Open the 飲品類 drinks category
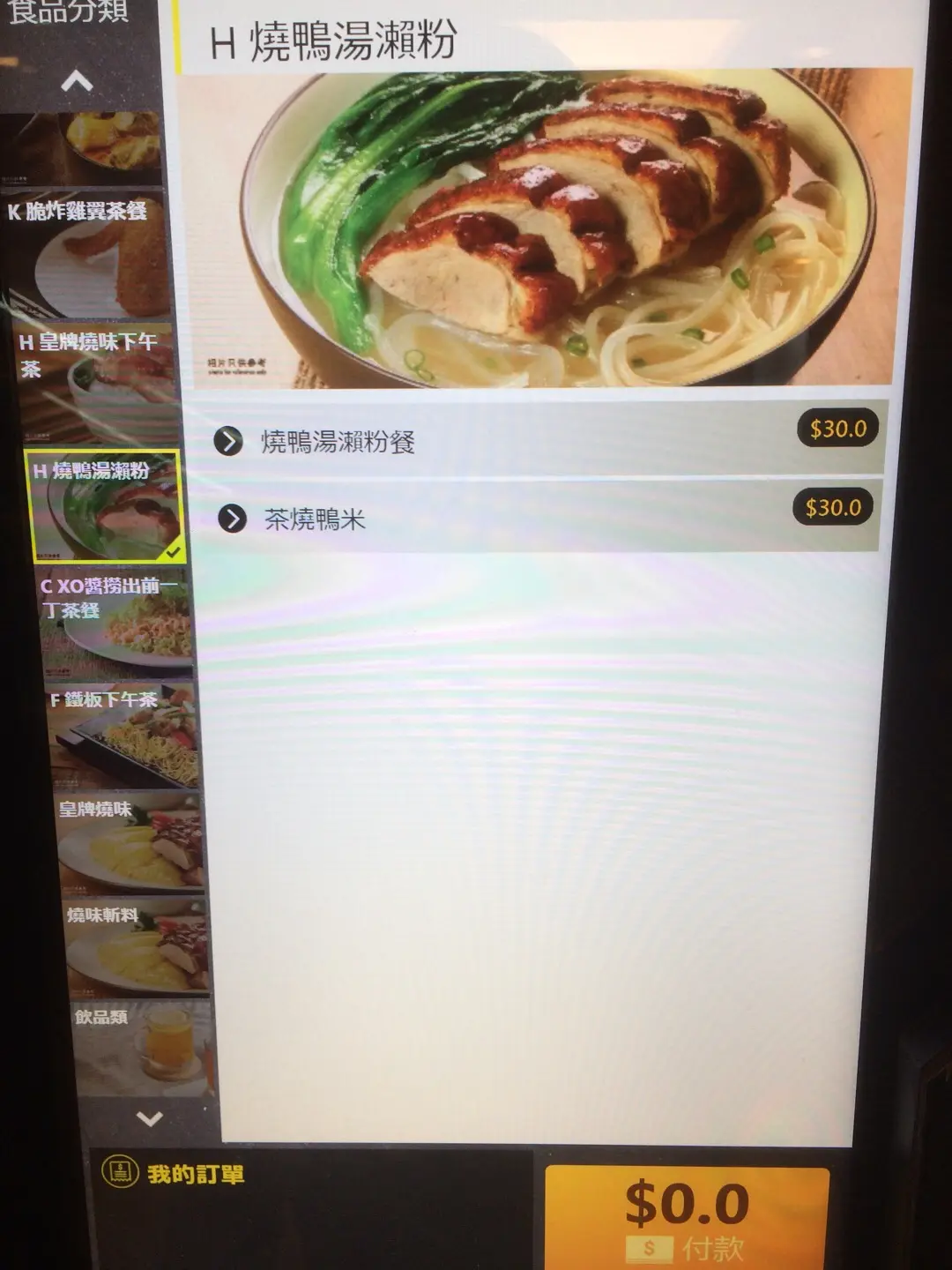 click(x=143, y=1050)
